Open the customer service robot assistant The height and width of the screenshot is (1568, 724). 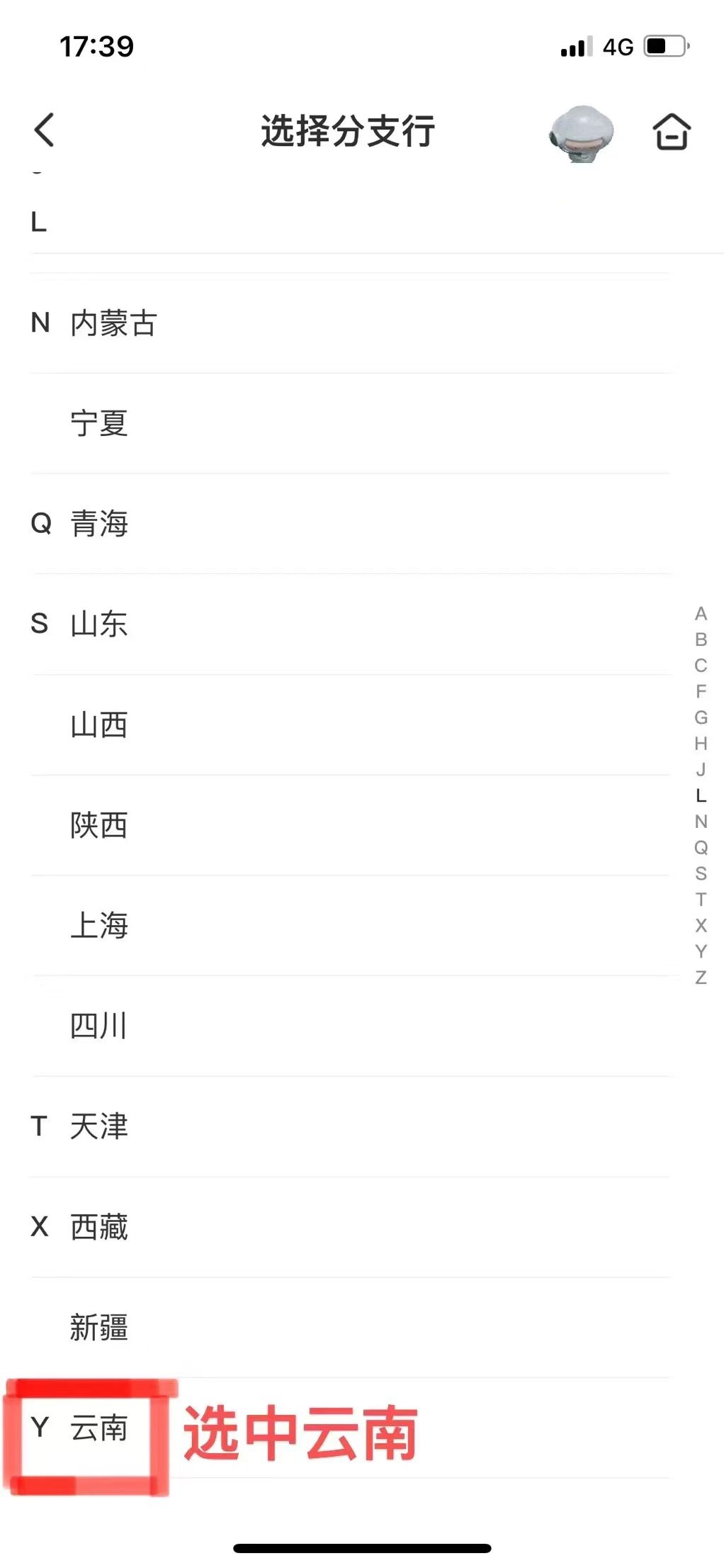coord(581,133)
